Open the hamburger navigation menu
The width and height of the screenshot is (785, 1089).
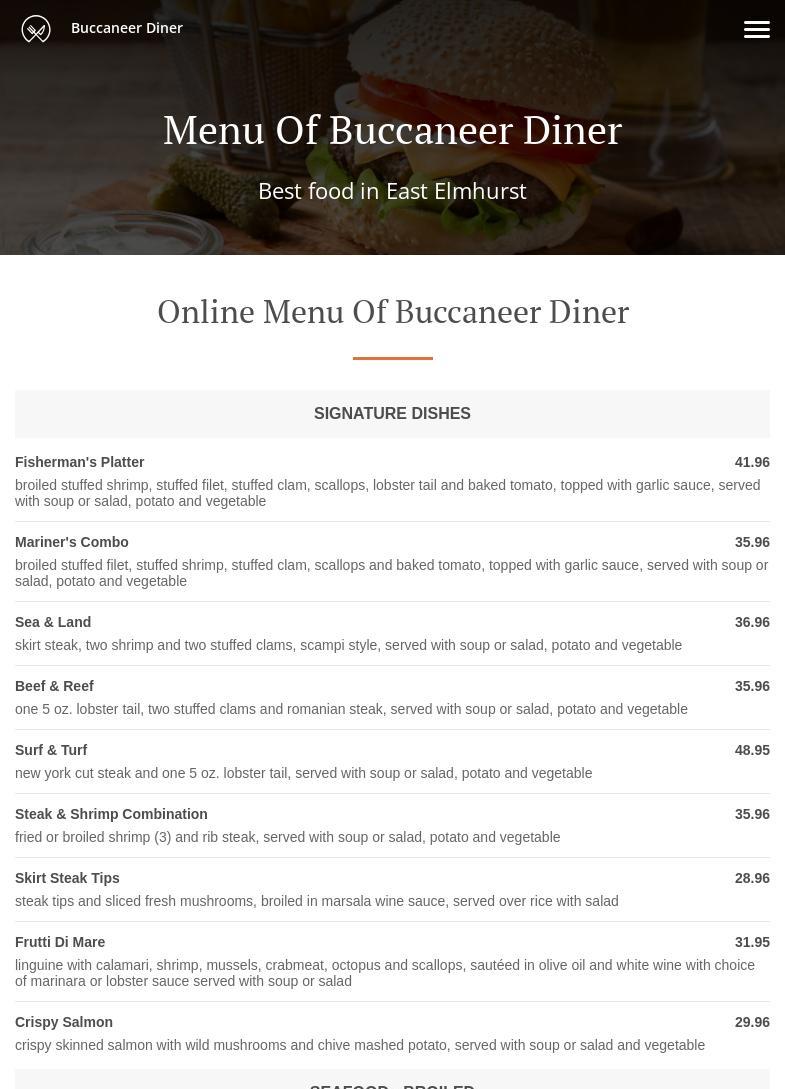coord(756,29)
